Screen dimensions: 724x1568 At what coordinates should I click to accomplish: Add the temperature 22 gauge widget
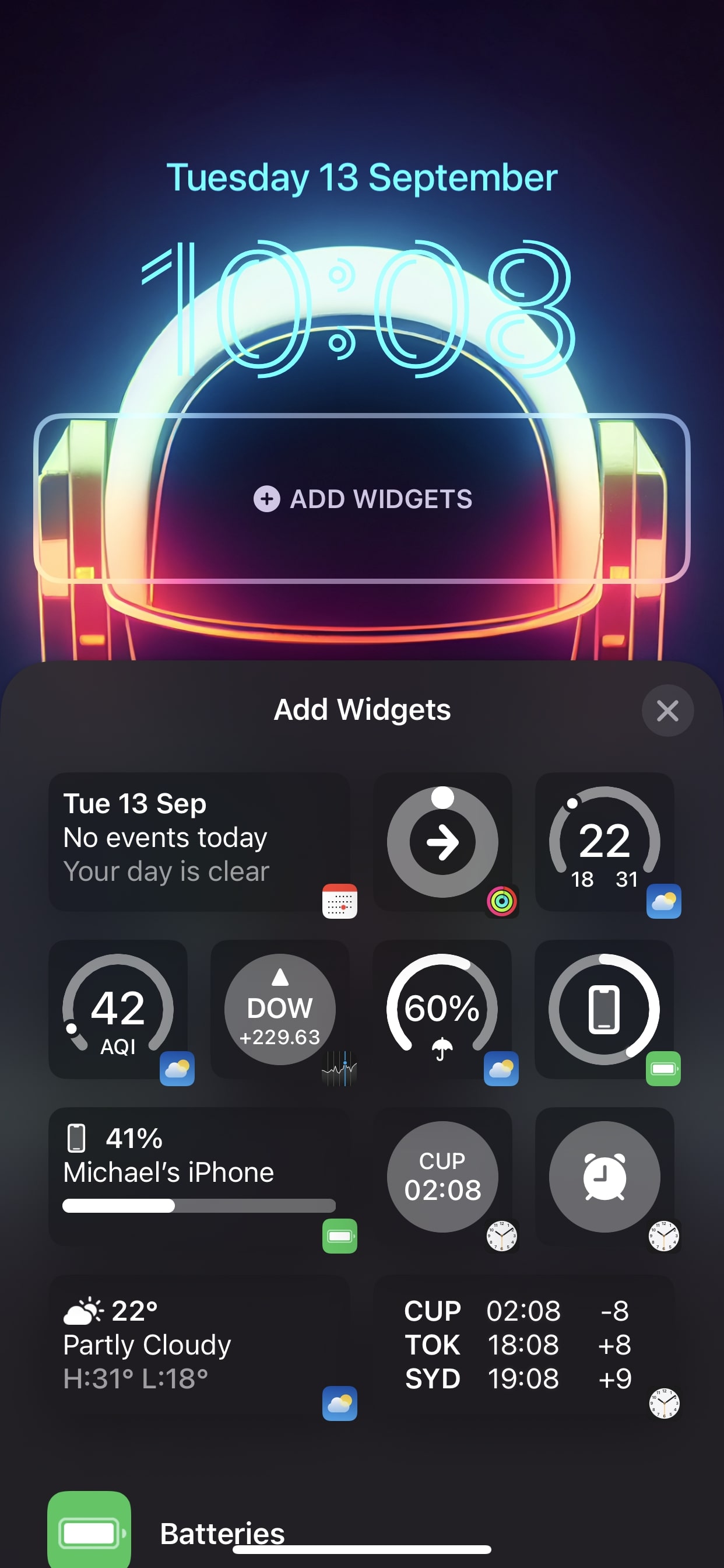604,842
